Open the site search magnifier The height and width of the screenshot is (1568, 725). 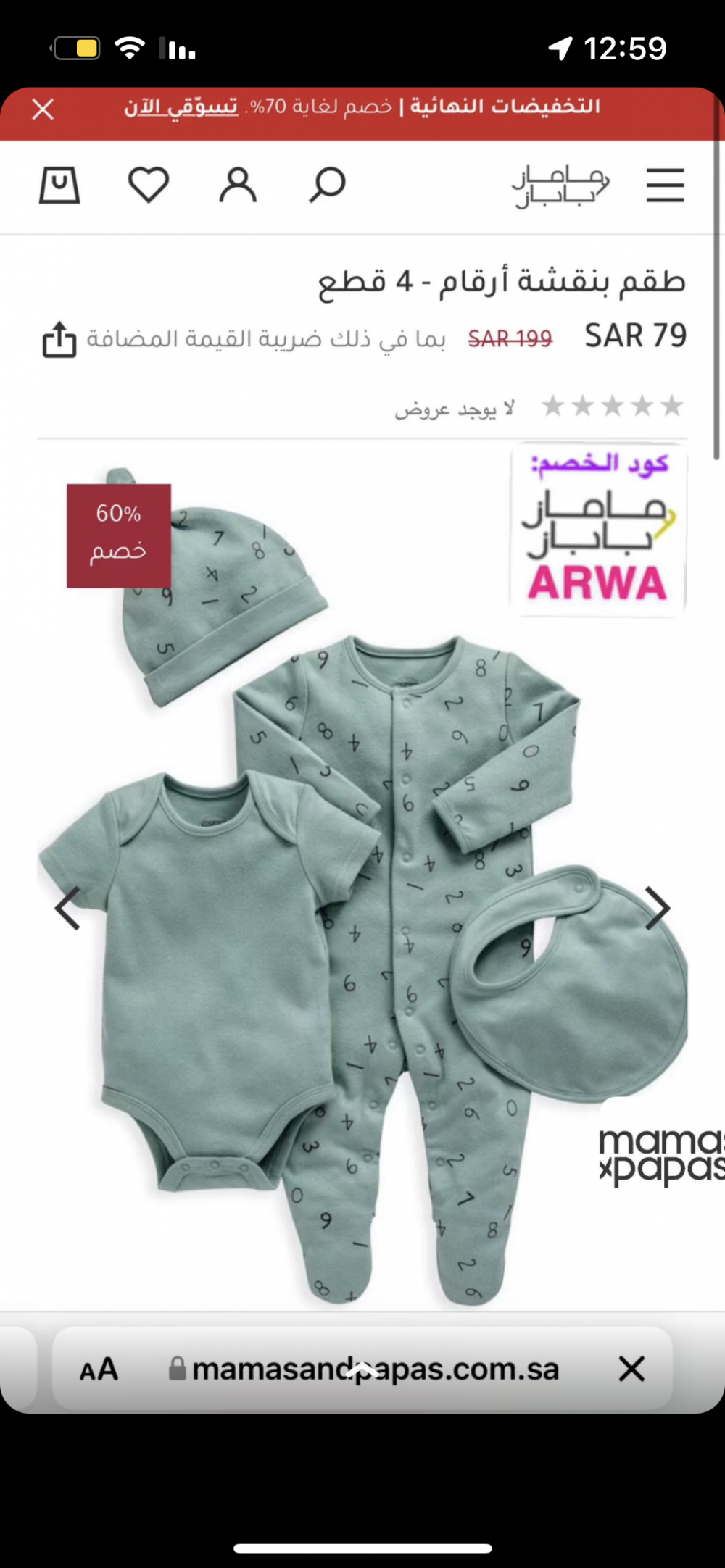pyautogui.click(x=327, y=185)
